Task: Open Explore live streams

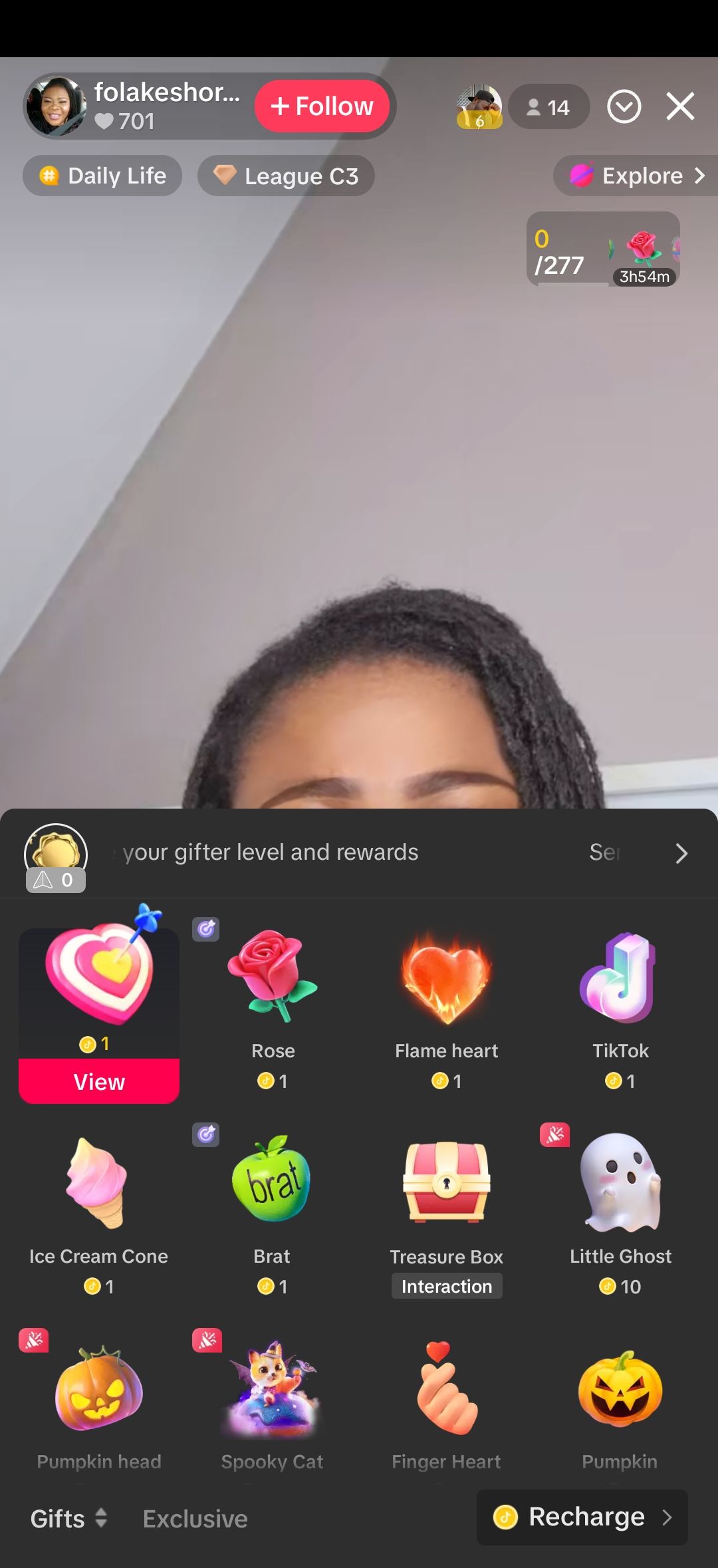Action: tap(636, 176)
